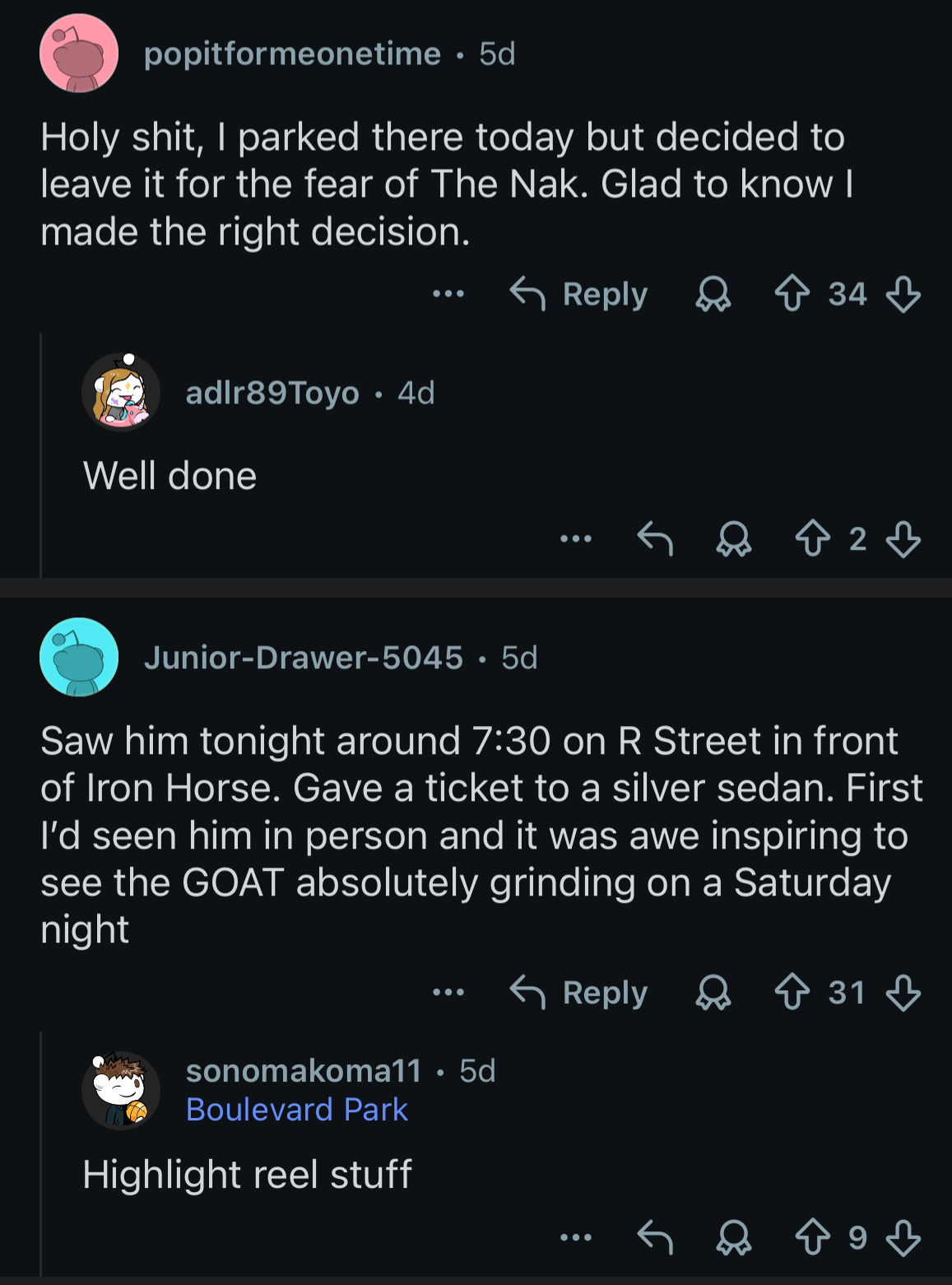Reply to sonomakoma11's "Highlight reel stuff" comment
The width and height of the screenshot is (952, 1285).
click(x=655, y=1237)
